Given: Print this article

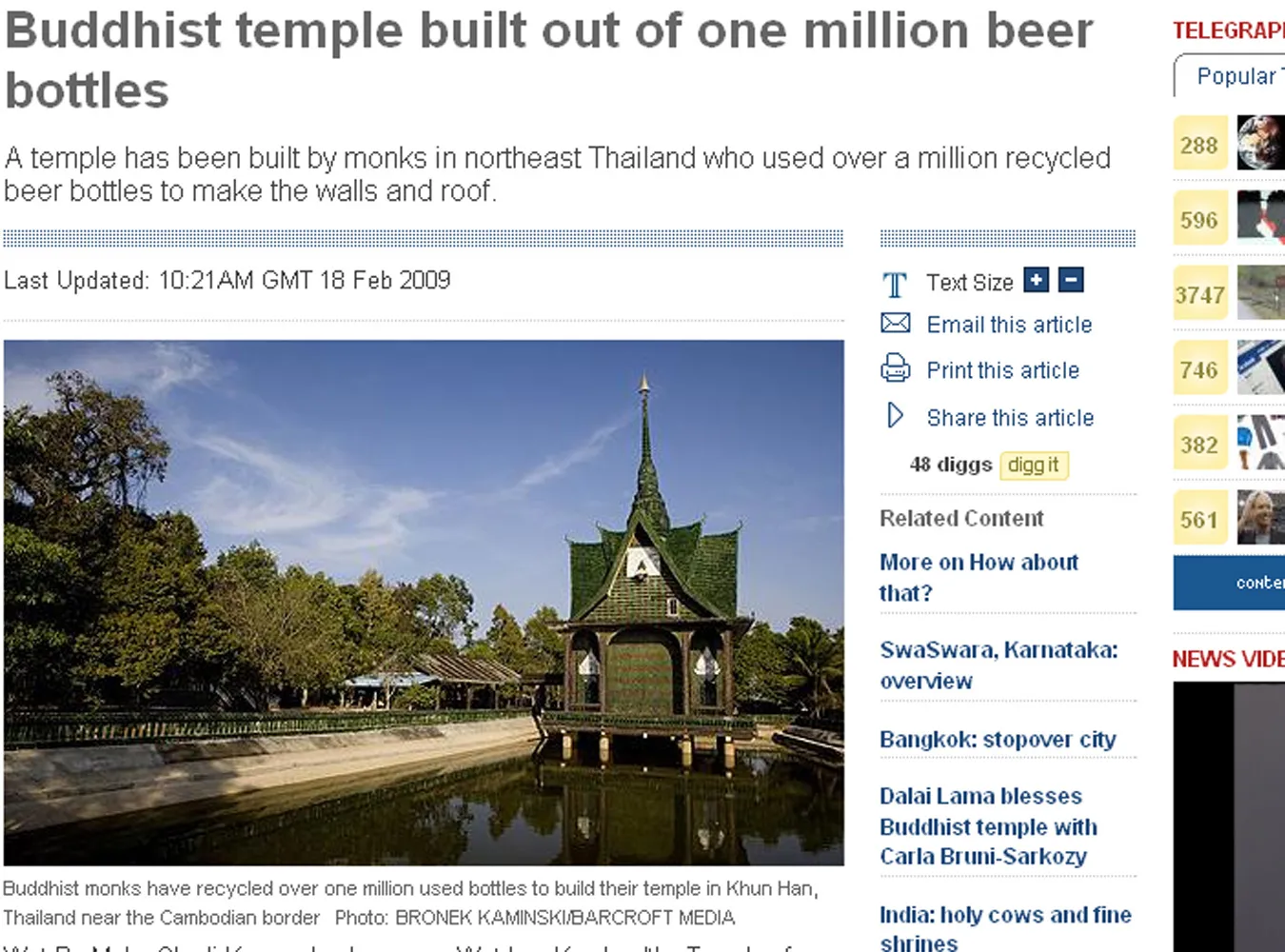Looking at the screenshot, I should click(x=1002, y=370).
